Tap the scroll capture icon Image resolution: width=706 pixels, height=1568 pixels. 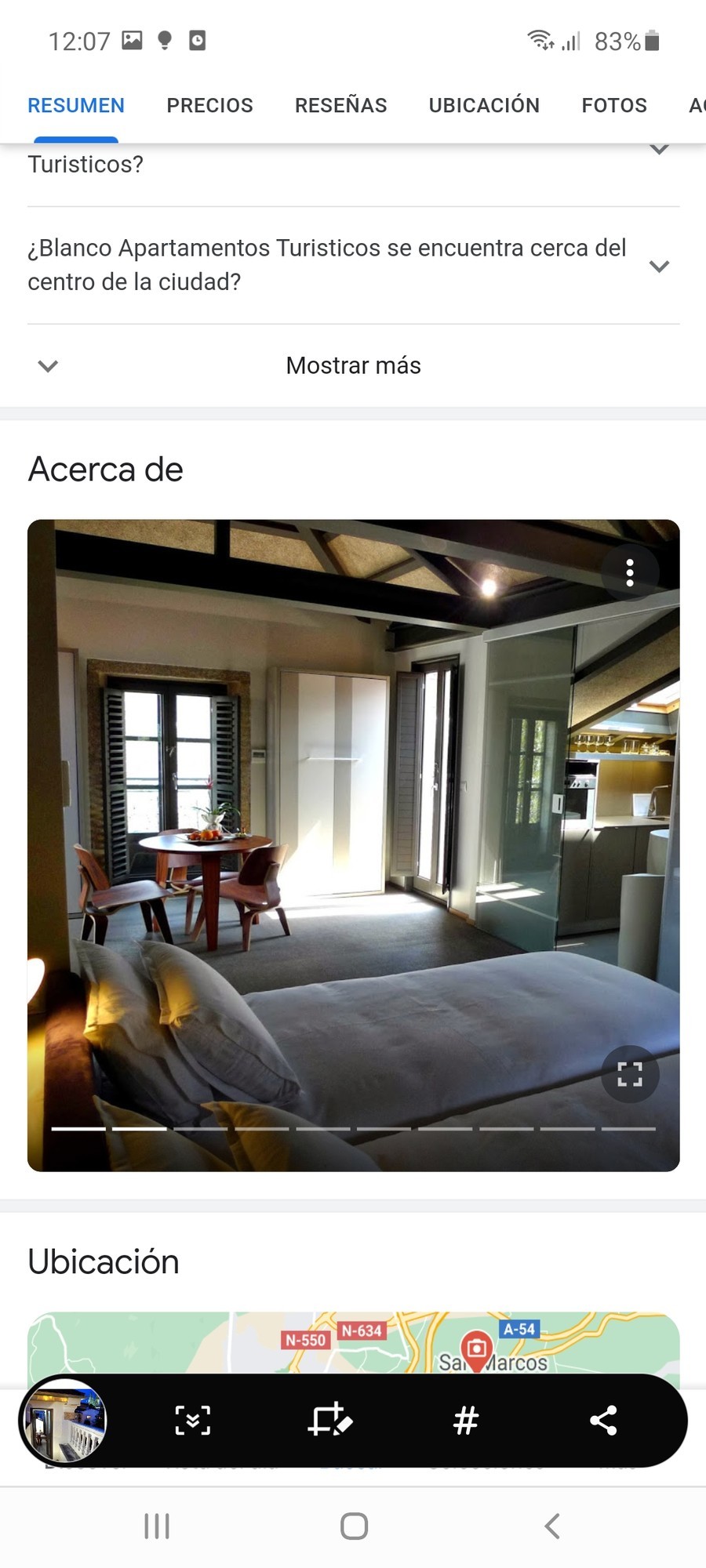(192, 1421)
